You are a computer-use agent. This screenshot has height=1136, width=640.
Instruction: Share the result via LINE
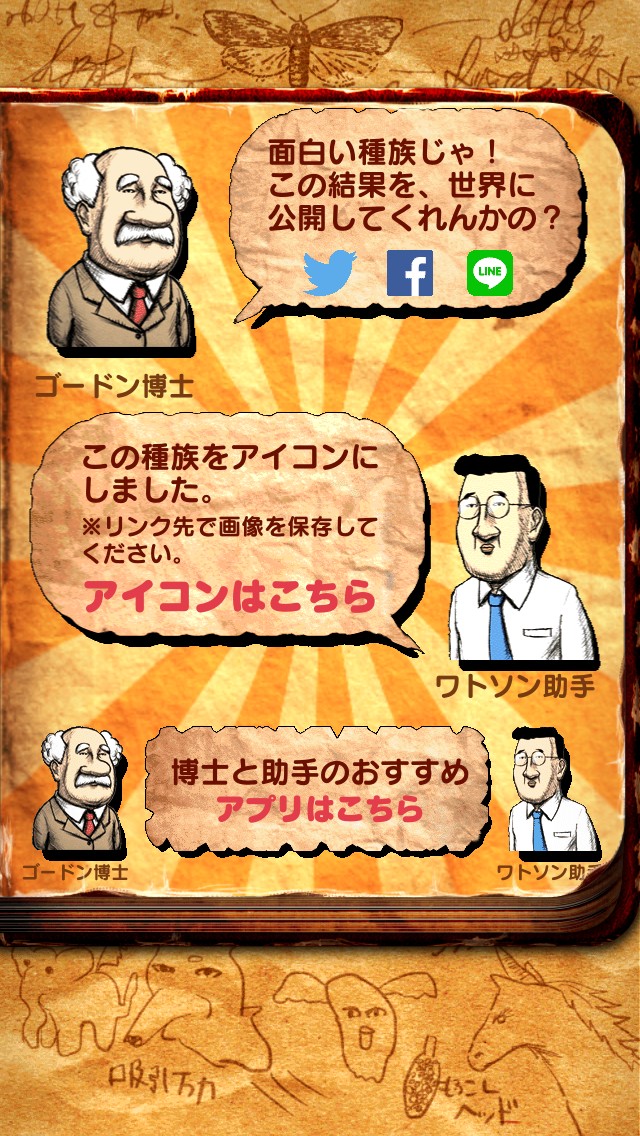point(489,273)
